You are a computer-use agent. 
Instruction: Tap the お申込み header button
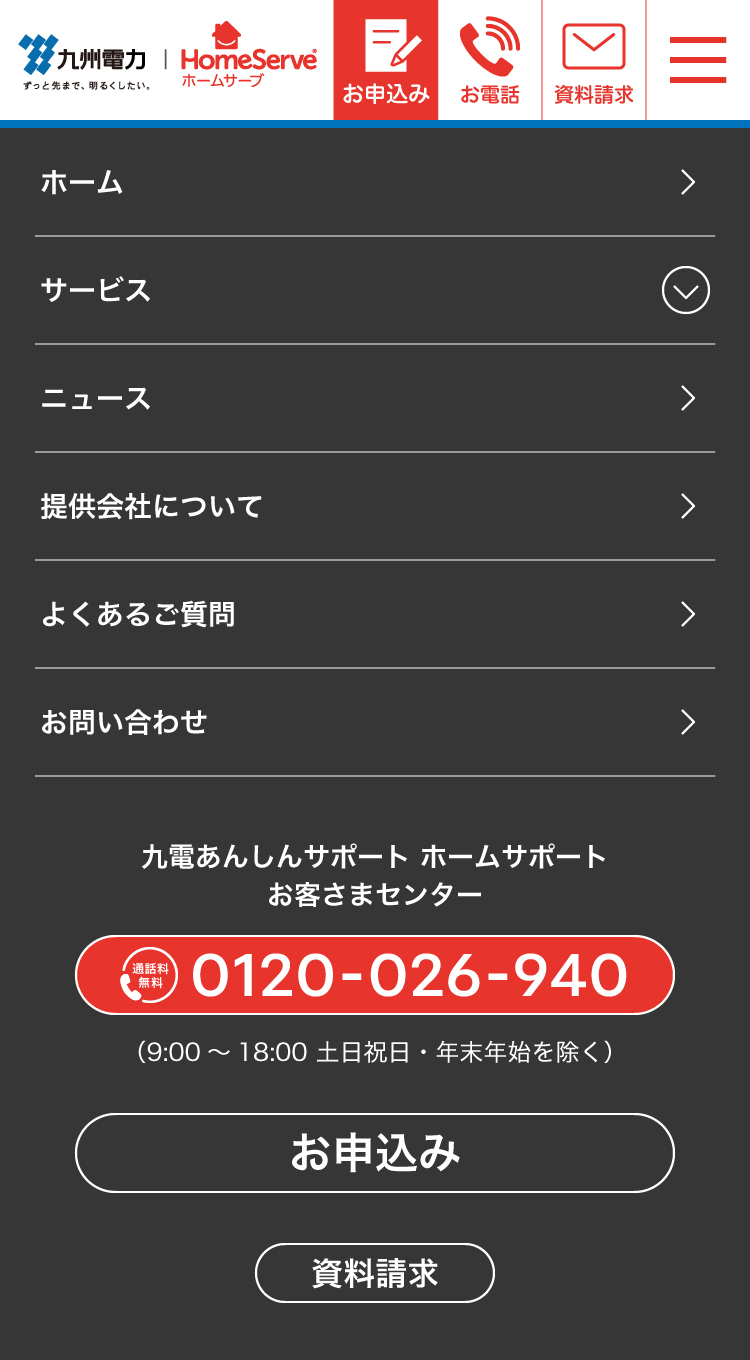click(386, 60)
